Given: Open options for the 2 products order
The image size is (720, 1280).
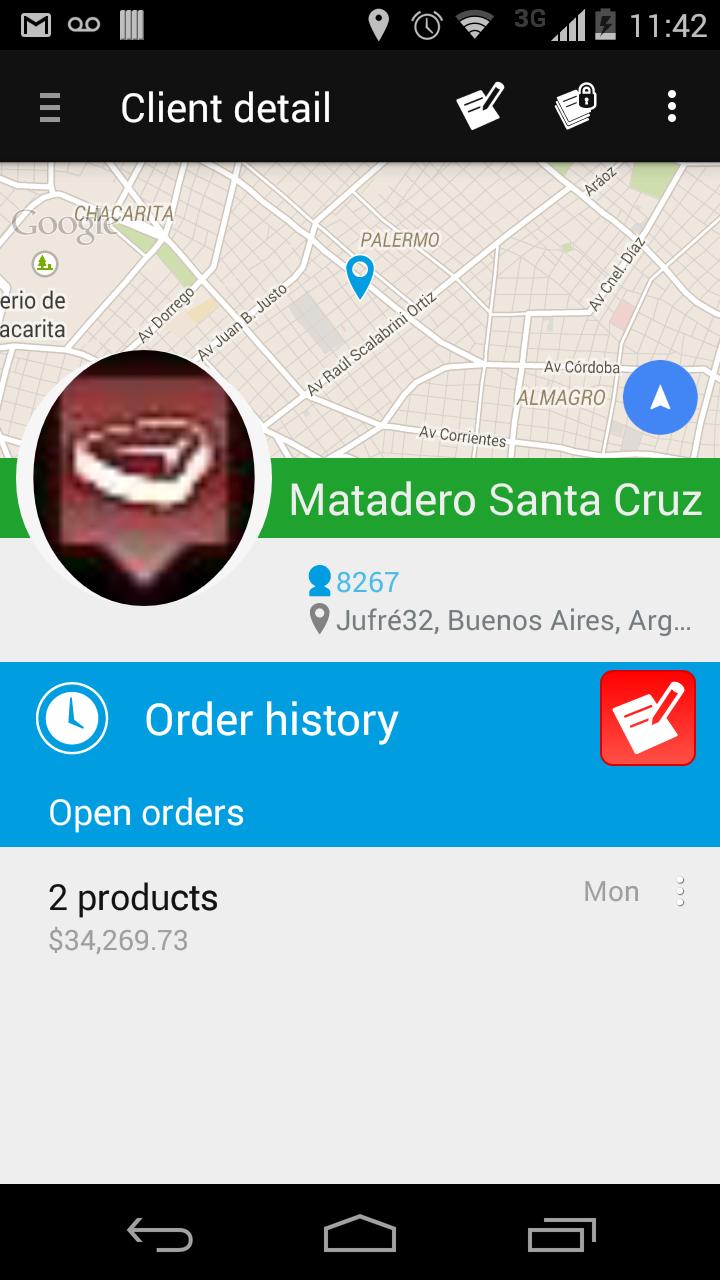Looking at the screenshot, I should 680,892.
